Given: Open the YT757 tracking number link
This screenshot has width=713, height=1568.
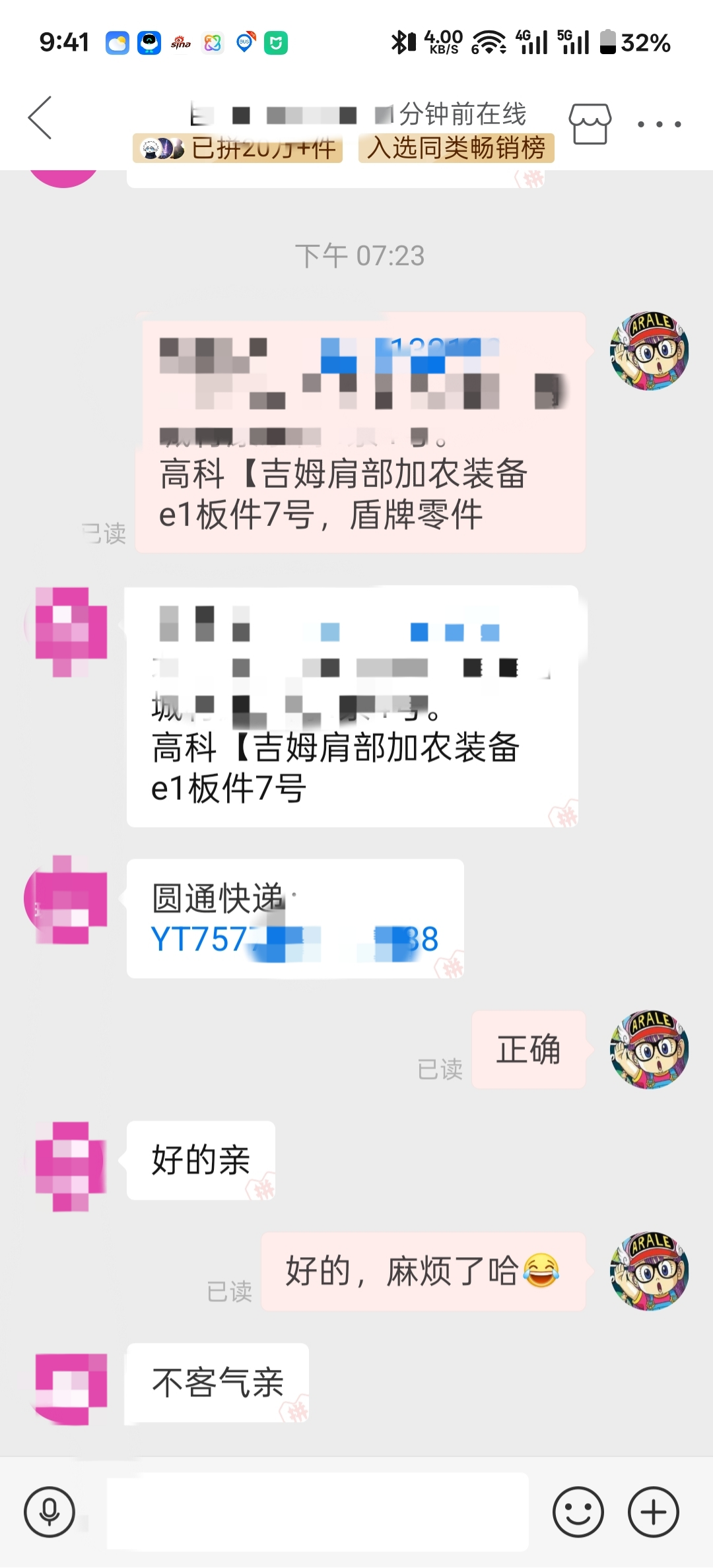Looking at the screenshot, I should 294,939.
